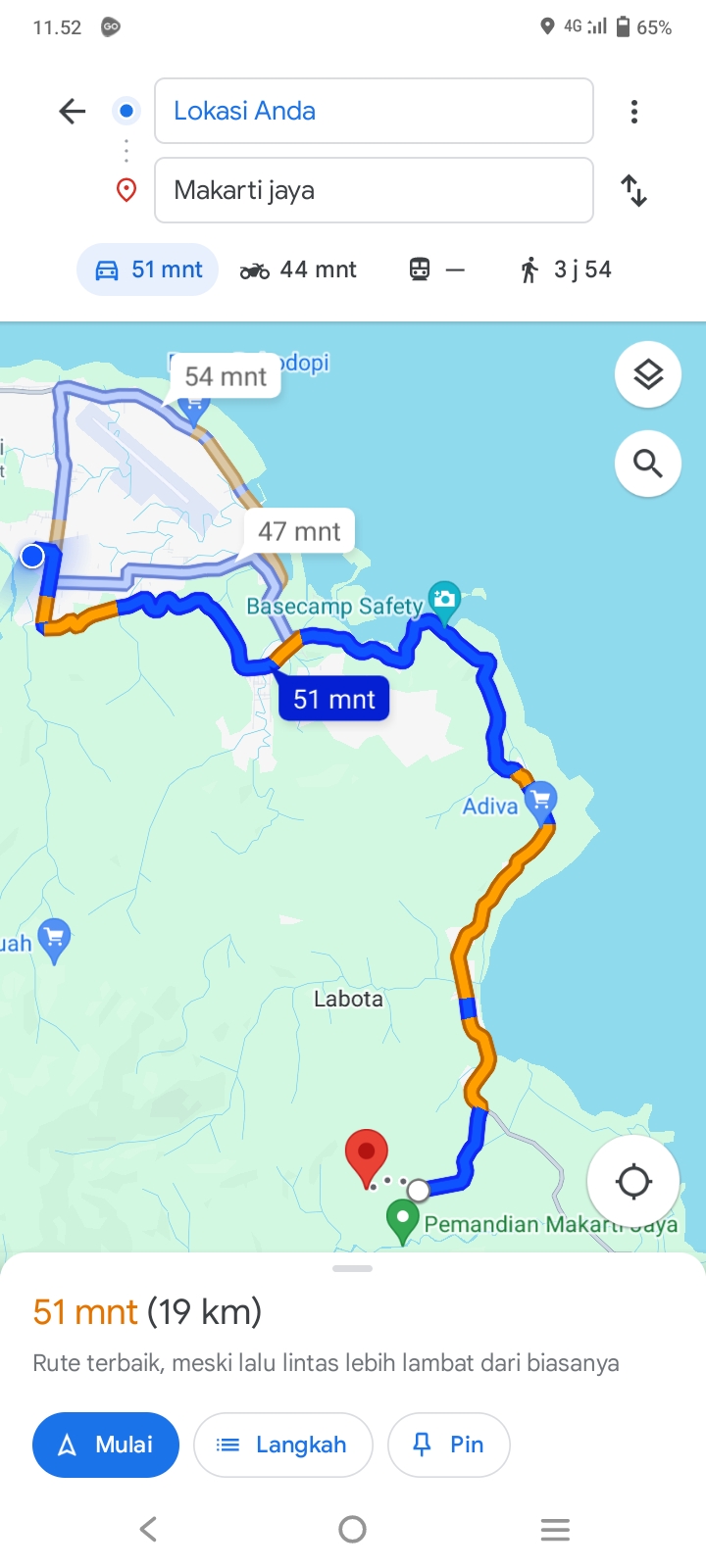Open the Pemandian Makarti Jaya place marker
Image resolution: width=706 pixels, height=1568 pixels.
403,1221
